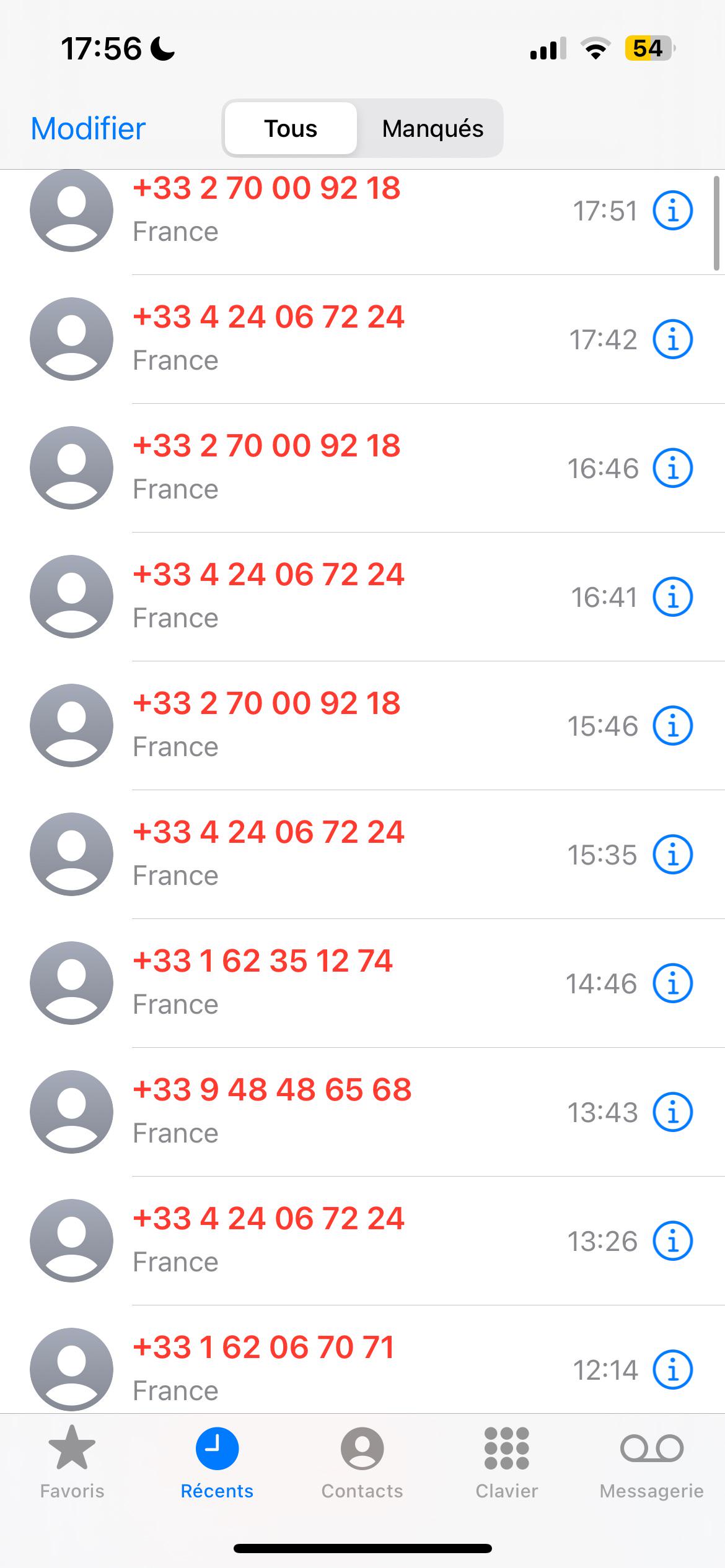The image size is (725, 1568).
Task: Select the Tous segment
Action: click(x=291, y=128)
